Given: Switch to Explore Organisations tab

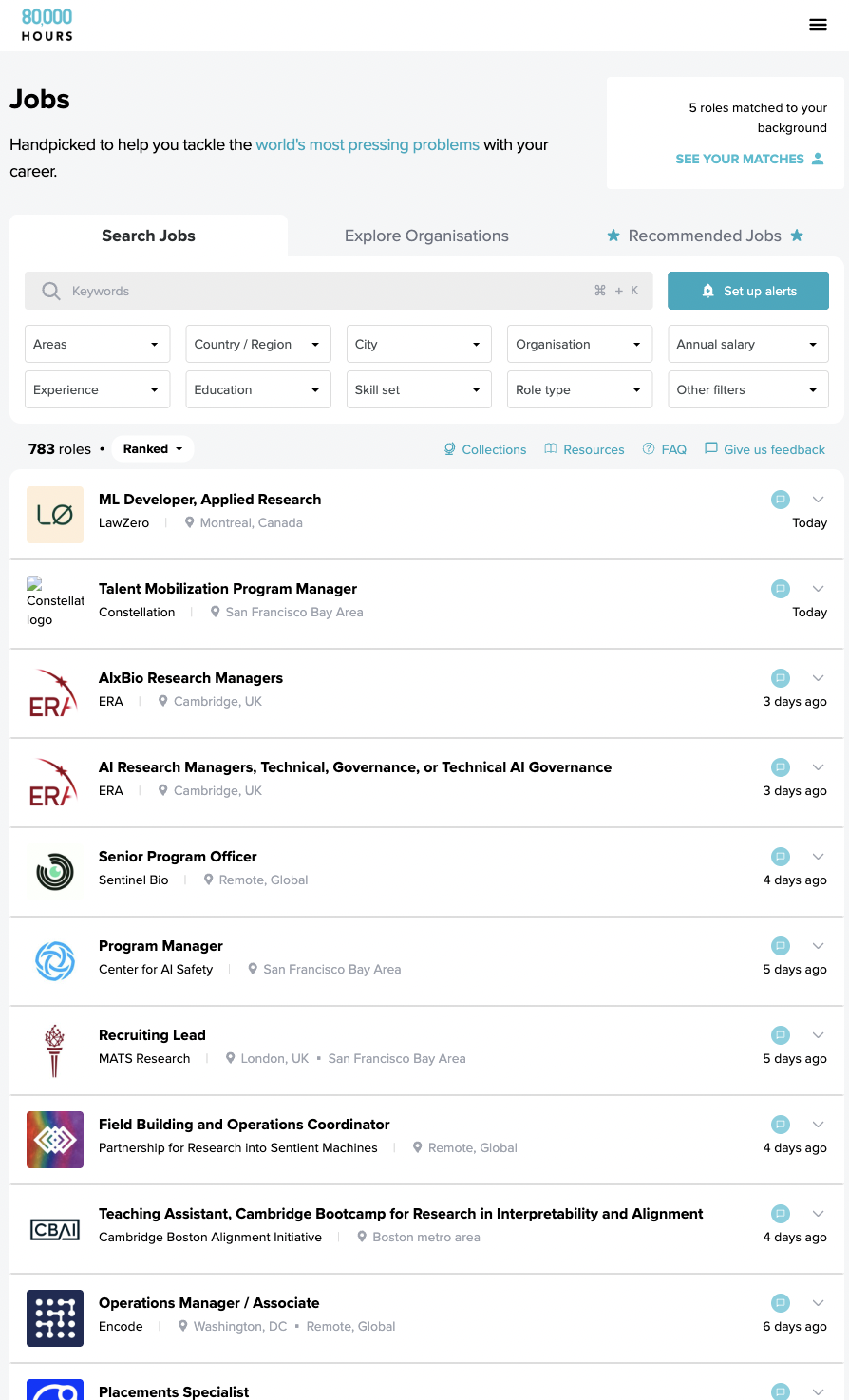Looking at the screenshot, I should coord(426,236).
